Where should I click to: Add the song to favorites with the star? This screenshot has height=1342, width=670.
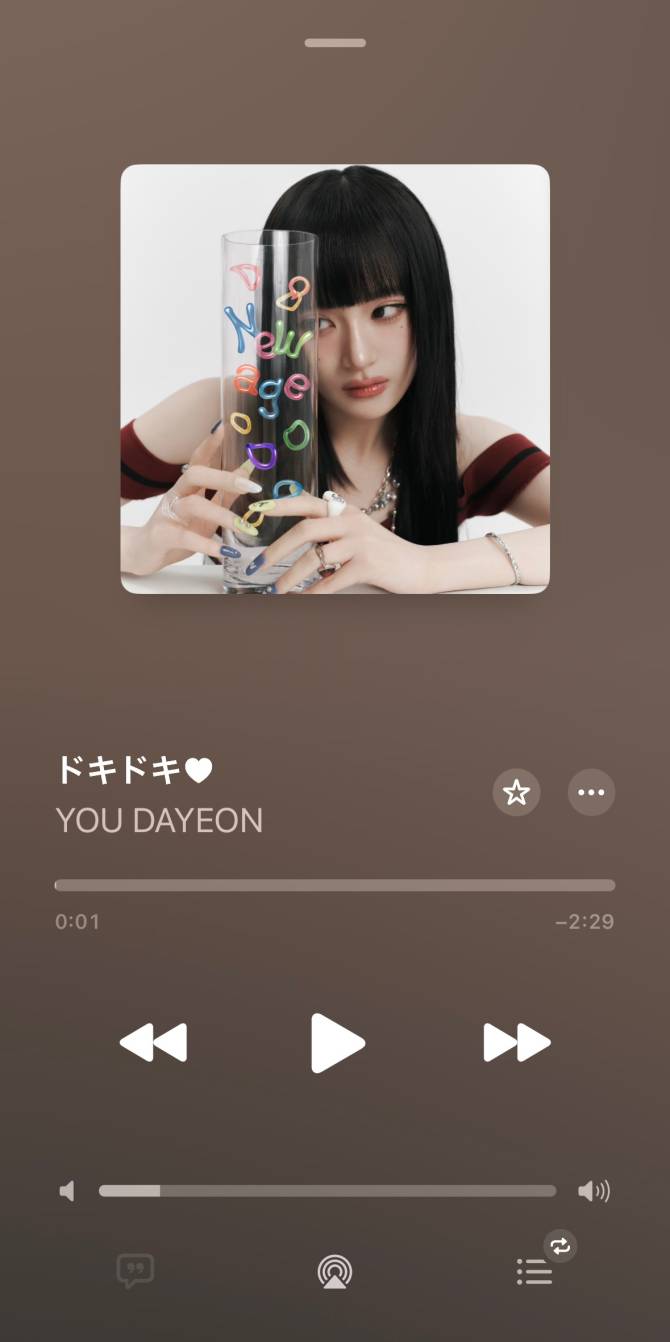coord(516,793)
